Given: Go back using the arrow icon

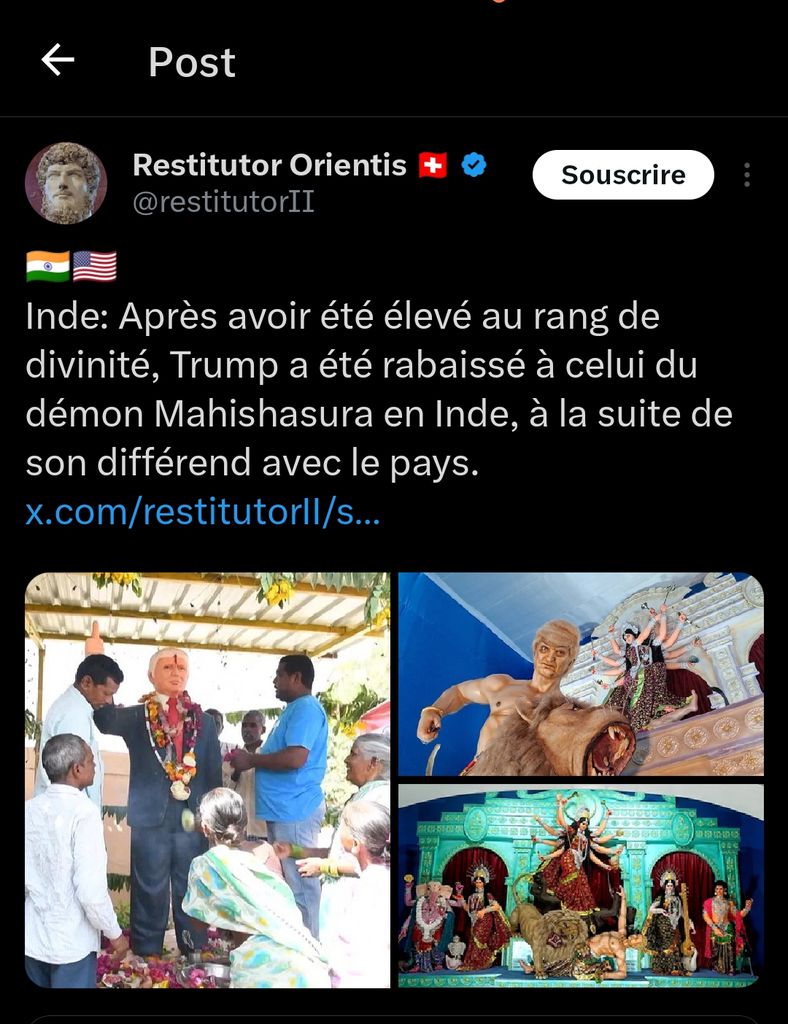Looking at the screenshot, I should [x=58, y=61].
